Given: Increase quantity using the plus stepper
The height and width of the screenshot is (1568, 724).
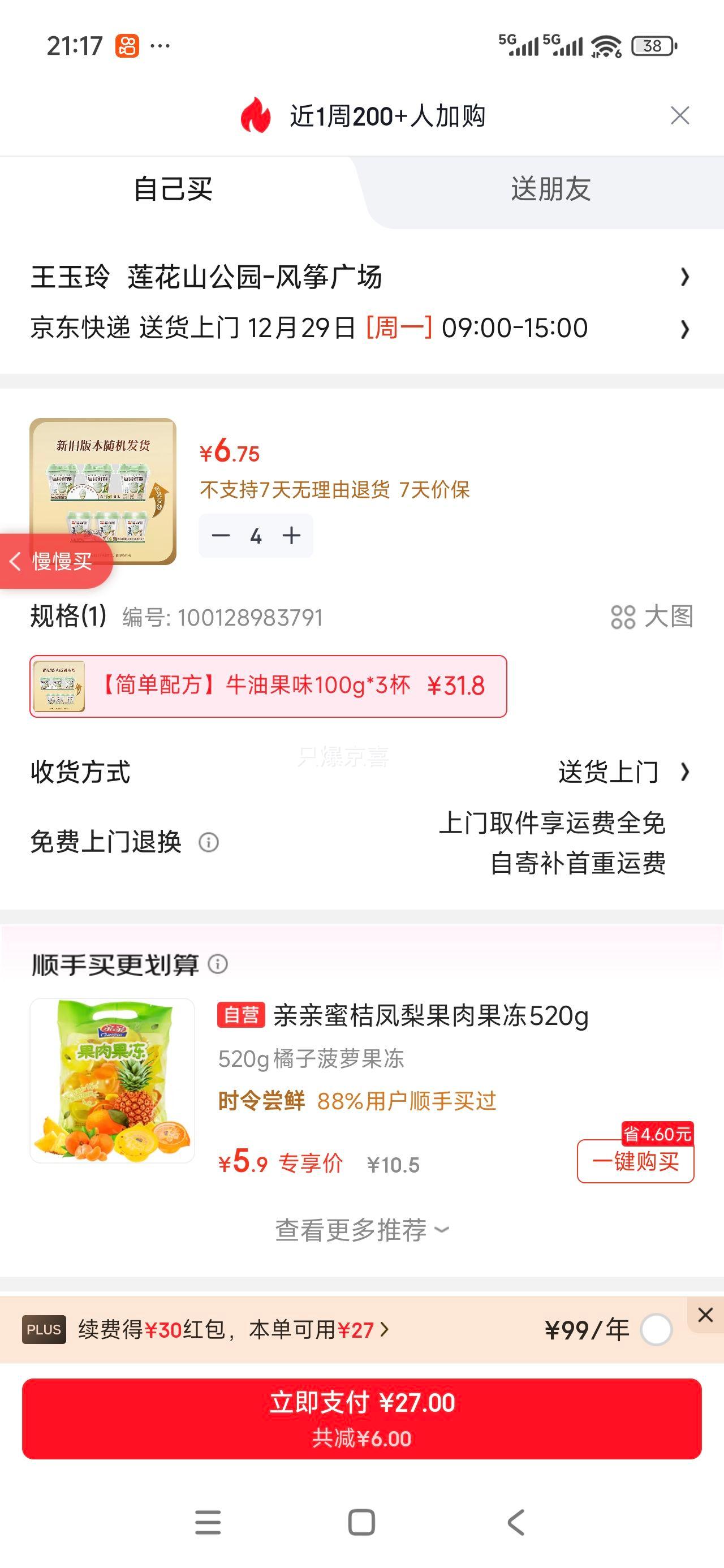Looking at the screenshot, I should pyautogui.click(x=291, y=536).
